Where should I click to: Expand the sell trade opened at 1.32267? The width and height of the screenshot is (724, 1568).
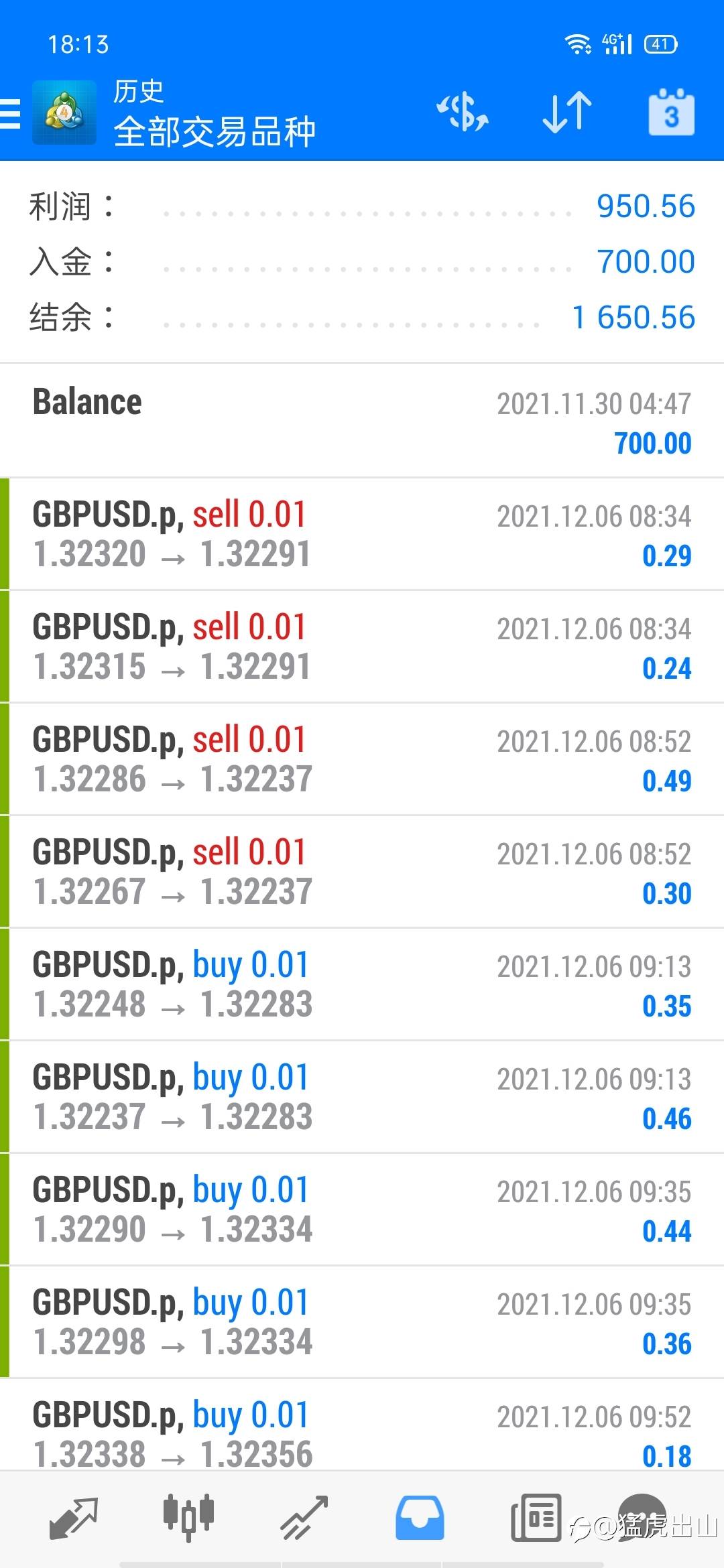[362, 872]
